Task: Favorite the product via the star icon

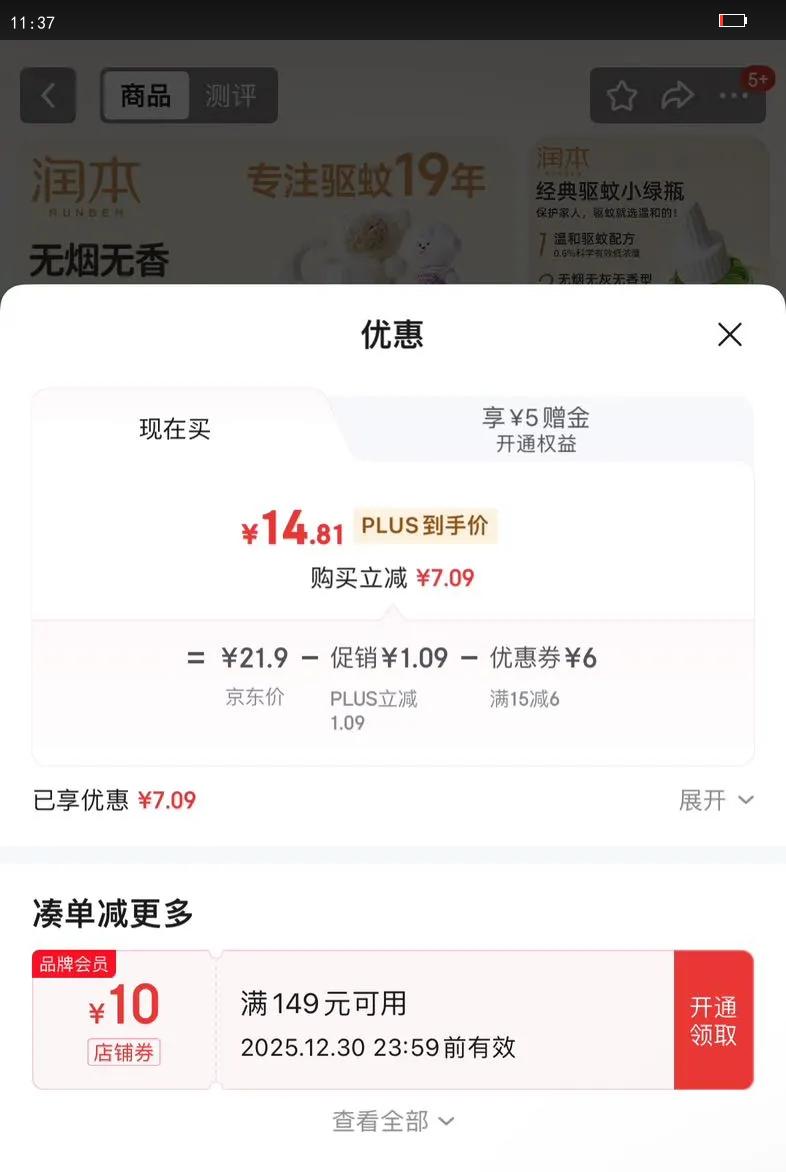Action: [622, 95]
